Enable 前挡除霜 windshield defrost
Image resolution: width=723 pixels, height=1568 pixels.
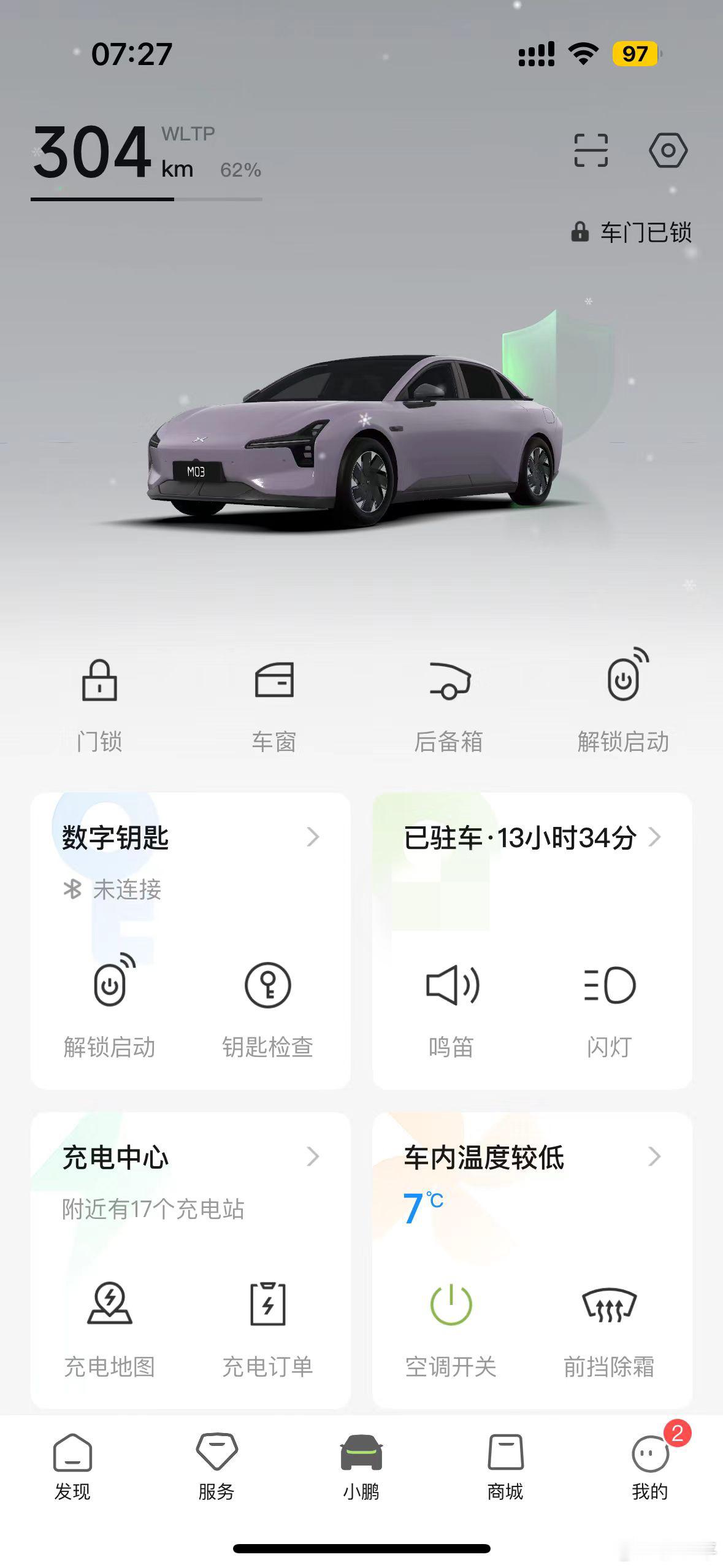[610, 1305]
